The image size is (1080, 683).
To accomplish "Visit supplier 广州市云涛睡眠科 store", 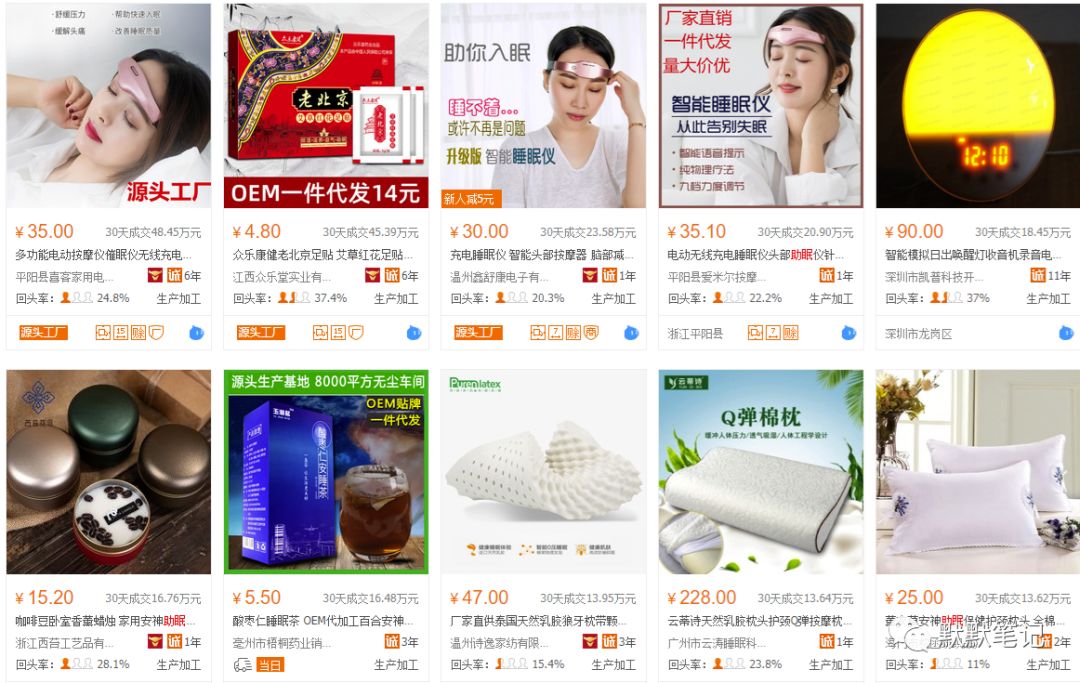I will 717,643.
